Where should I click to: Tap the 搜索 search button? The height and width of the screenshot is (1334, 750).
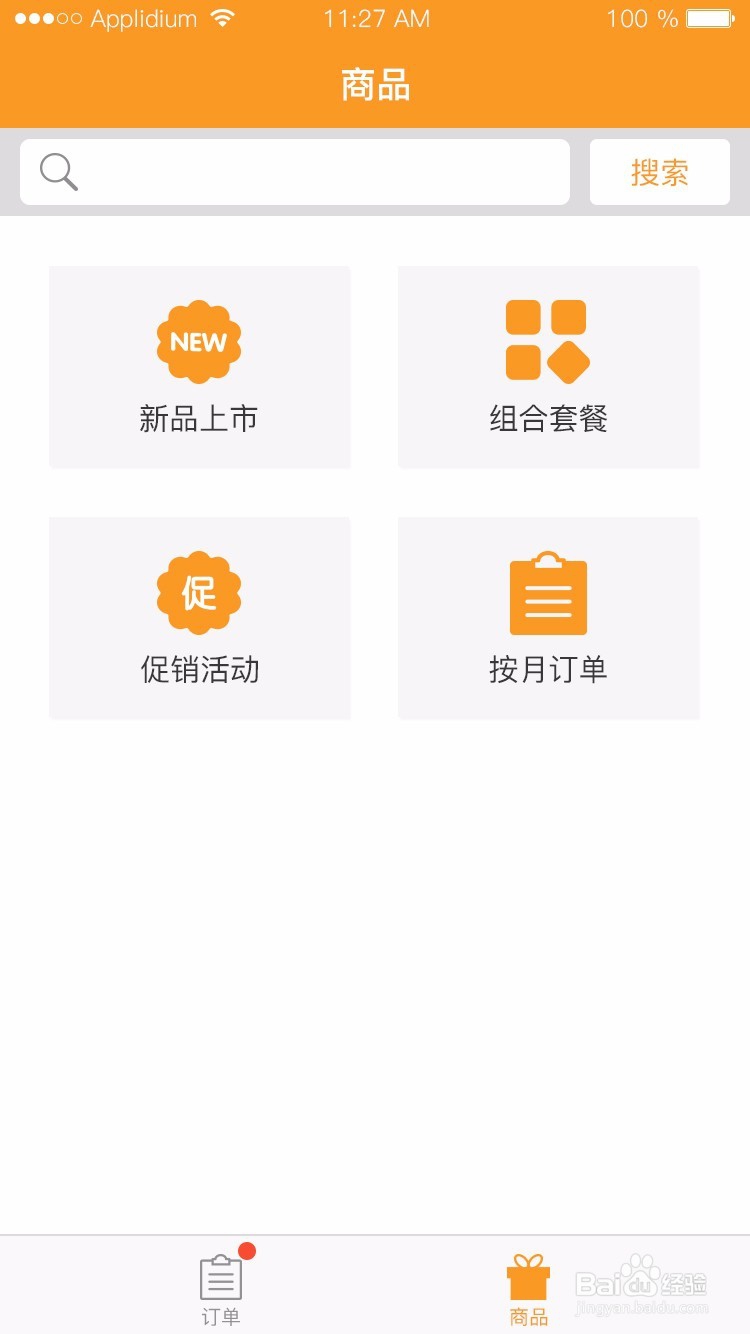(659, 172)
